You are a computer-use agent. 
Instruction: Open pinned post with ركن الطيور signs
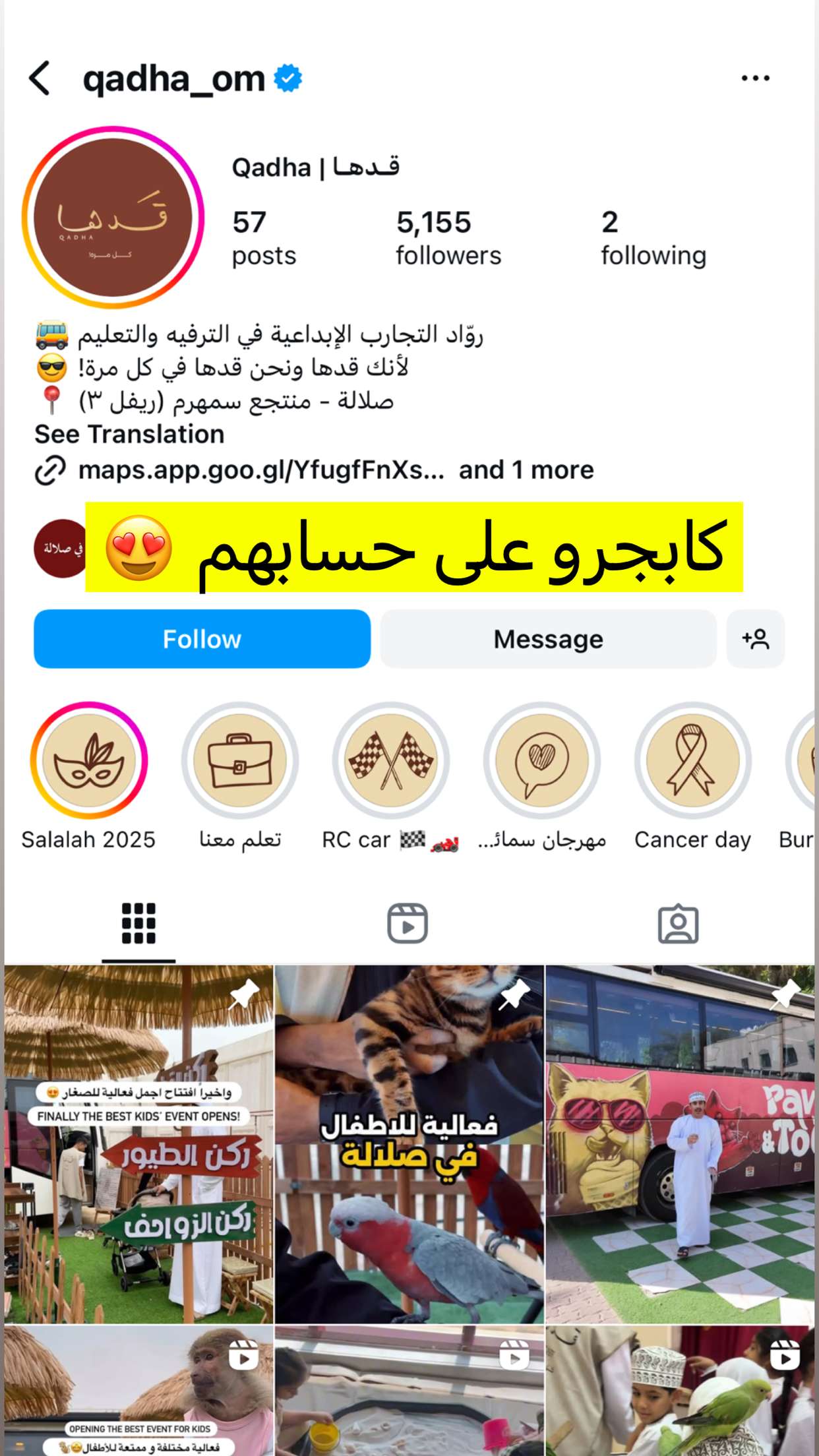click(138, 1145)
